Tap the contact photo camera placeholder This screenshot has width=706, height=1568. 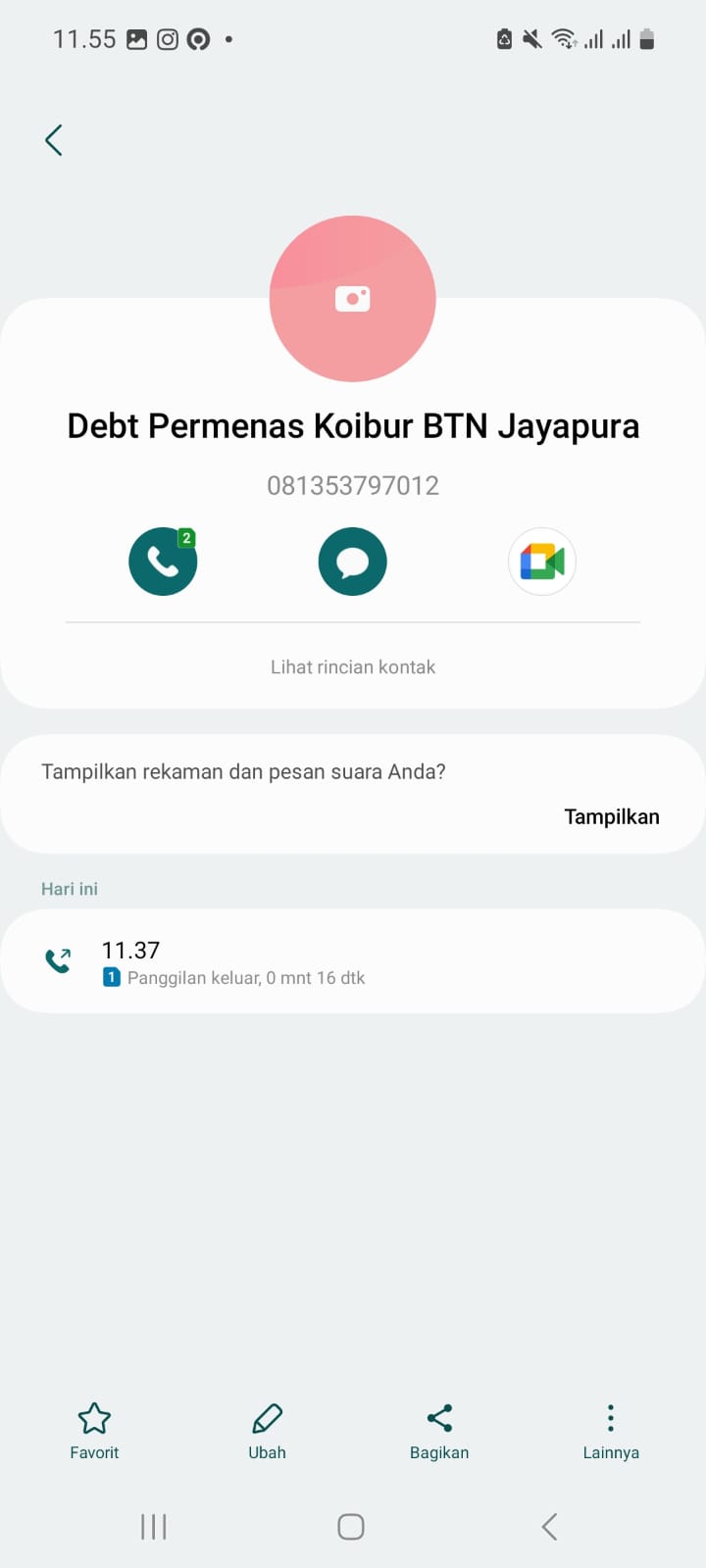[352, 298]
